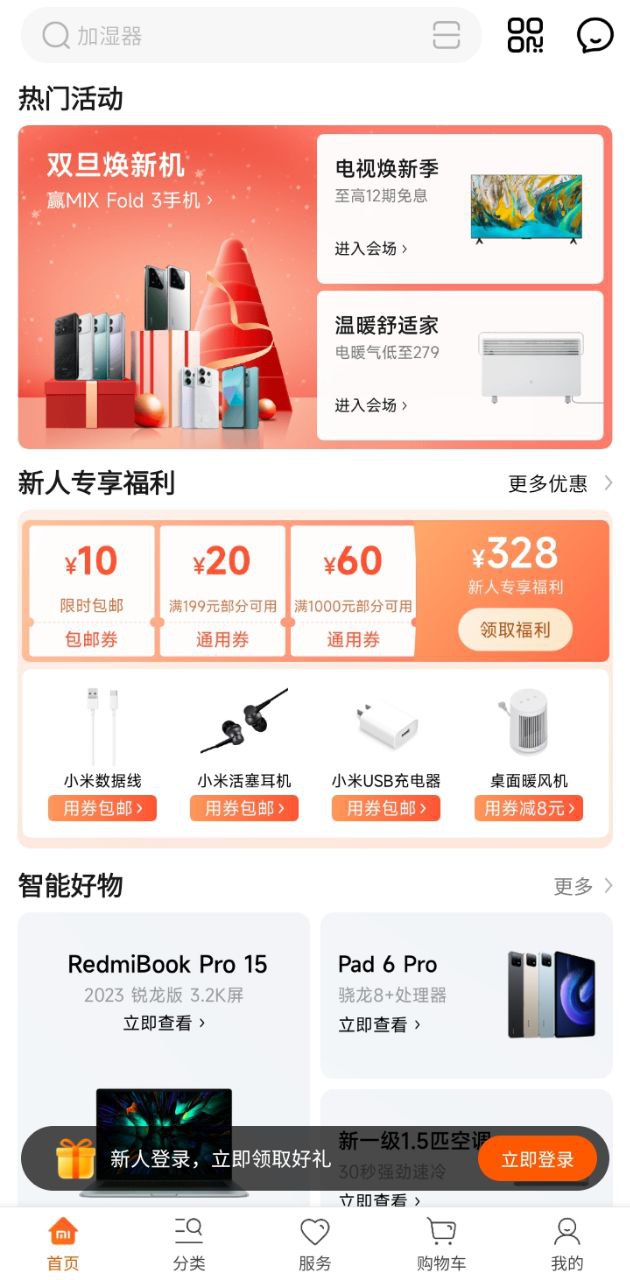This screenshot has height=1280, width=630.
Task: Switch to the 分类 tab
Action: 188,1243
